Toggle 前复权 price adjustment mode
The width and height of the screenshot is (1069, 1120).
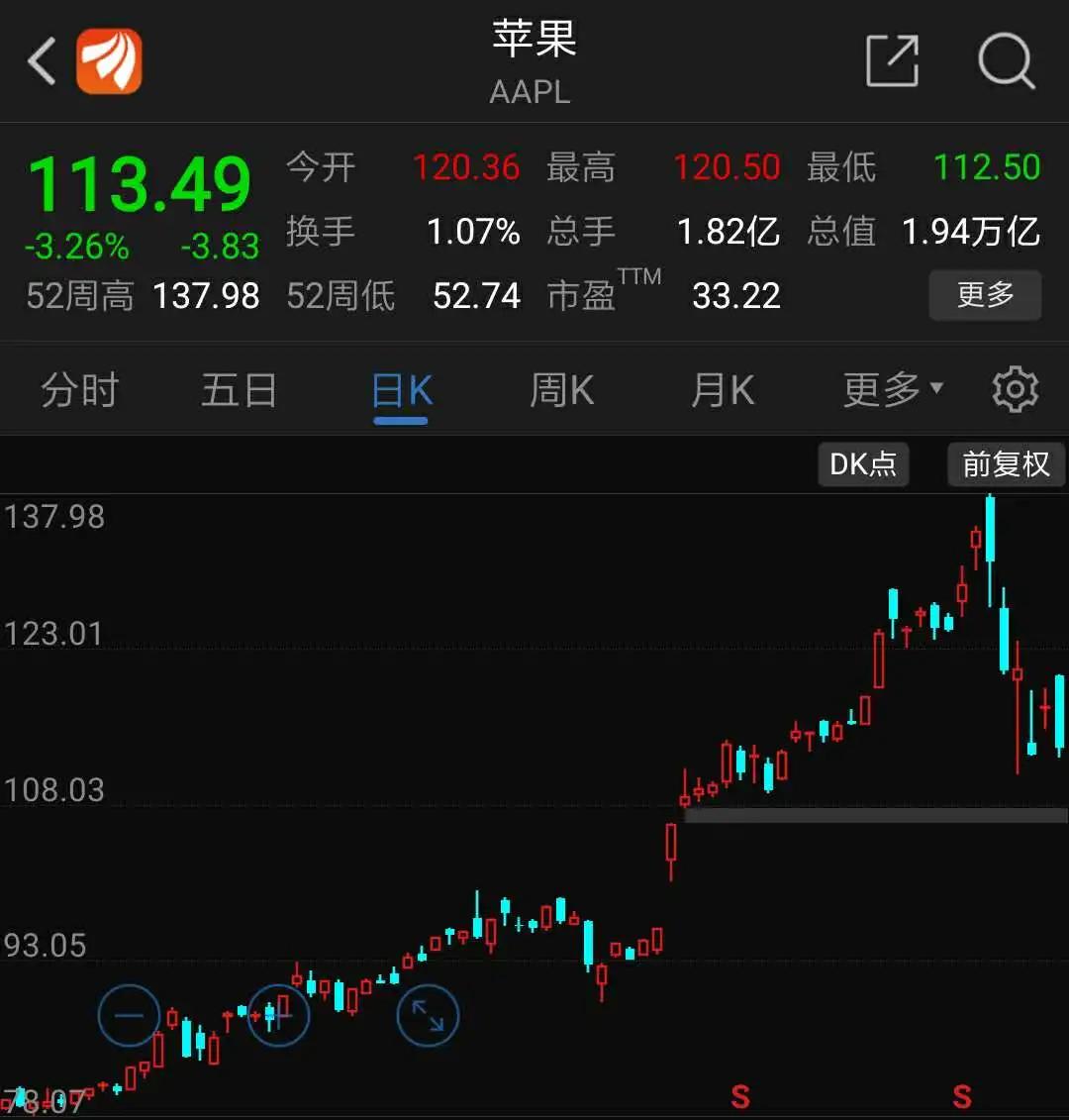click(1006, 464)
